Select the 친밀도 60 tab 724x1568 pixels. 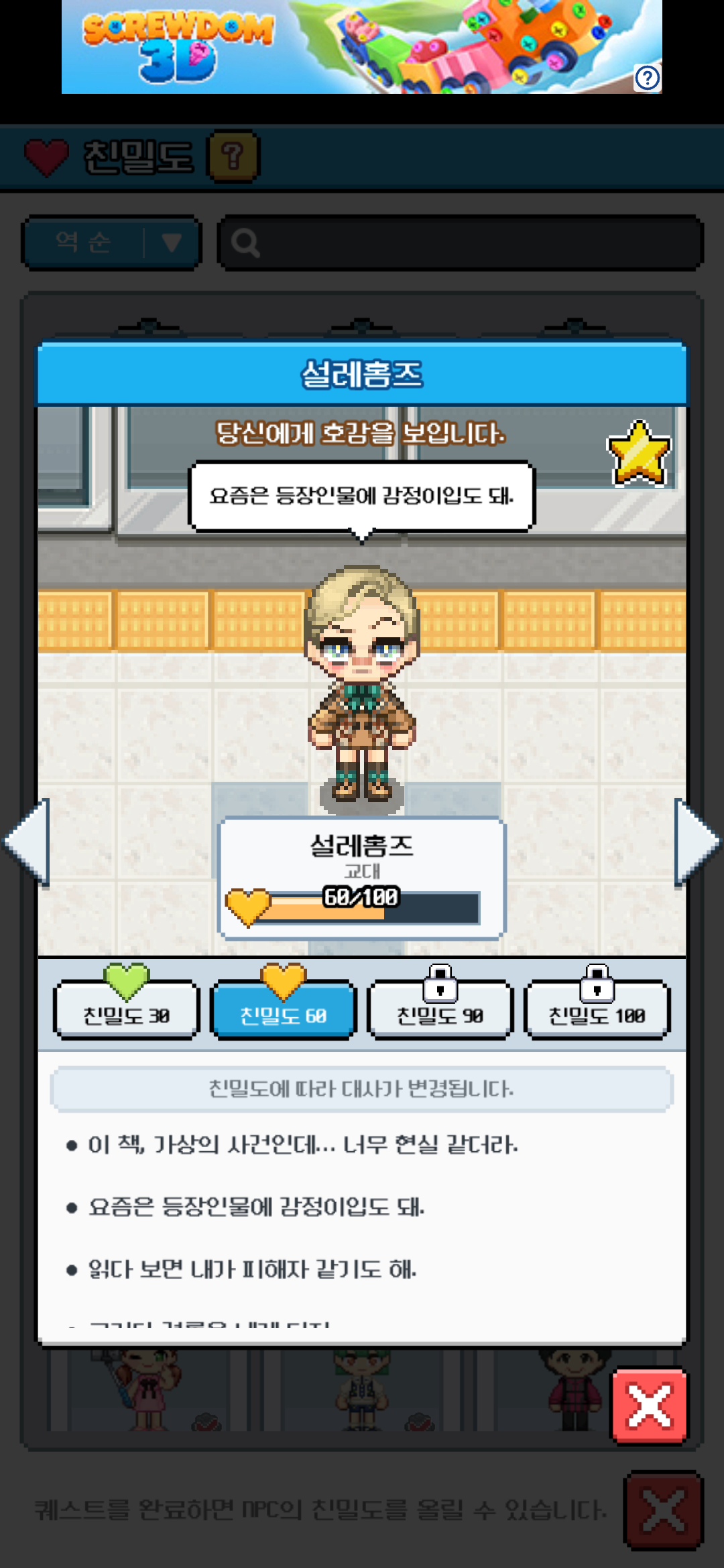click(x=283, y=1010)
